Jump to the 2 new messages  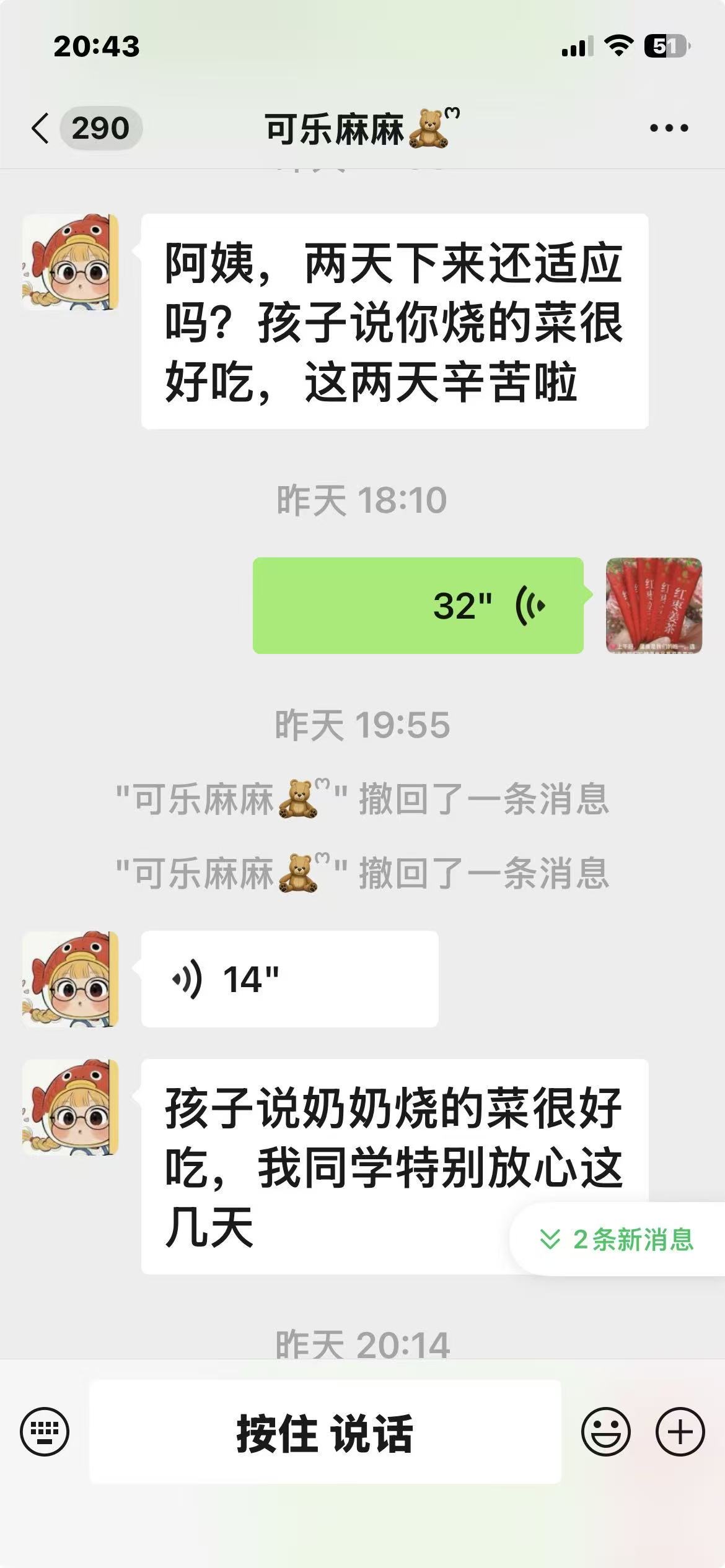click(x=617, y=1240)
